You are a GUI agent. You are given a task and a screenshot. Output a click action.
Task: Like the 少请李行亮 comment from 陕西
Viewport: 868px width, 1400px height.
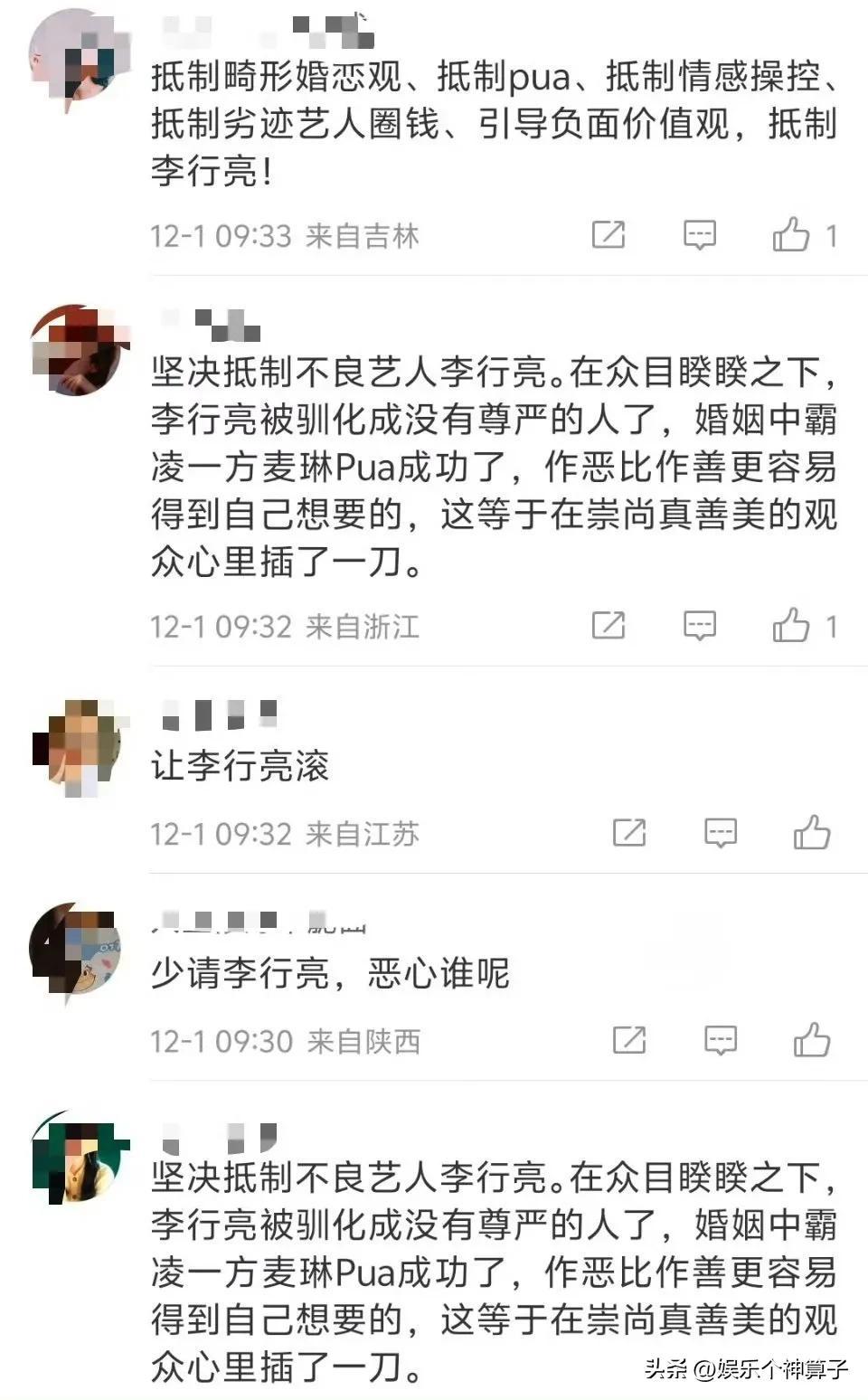[811, 1039]
